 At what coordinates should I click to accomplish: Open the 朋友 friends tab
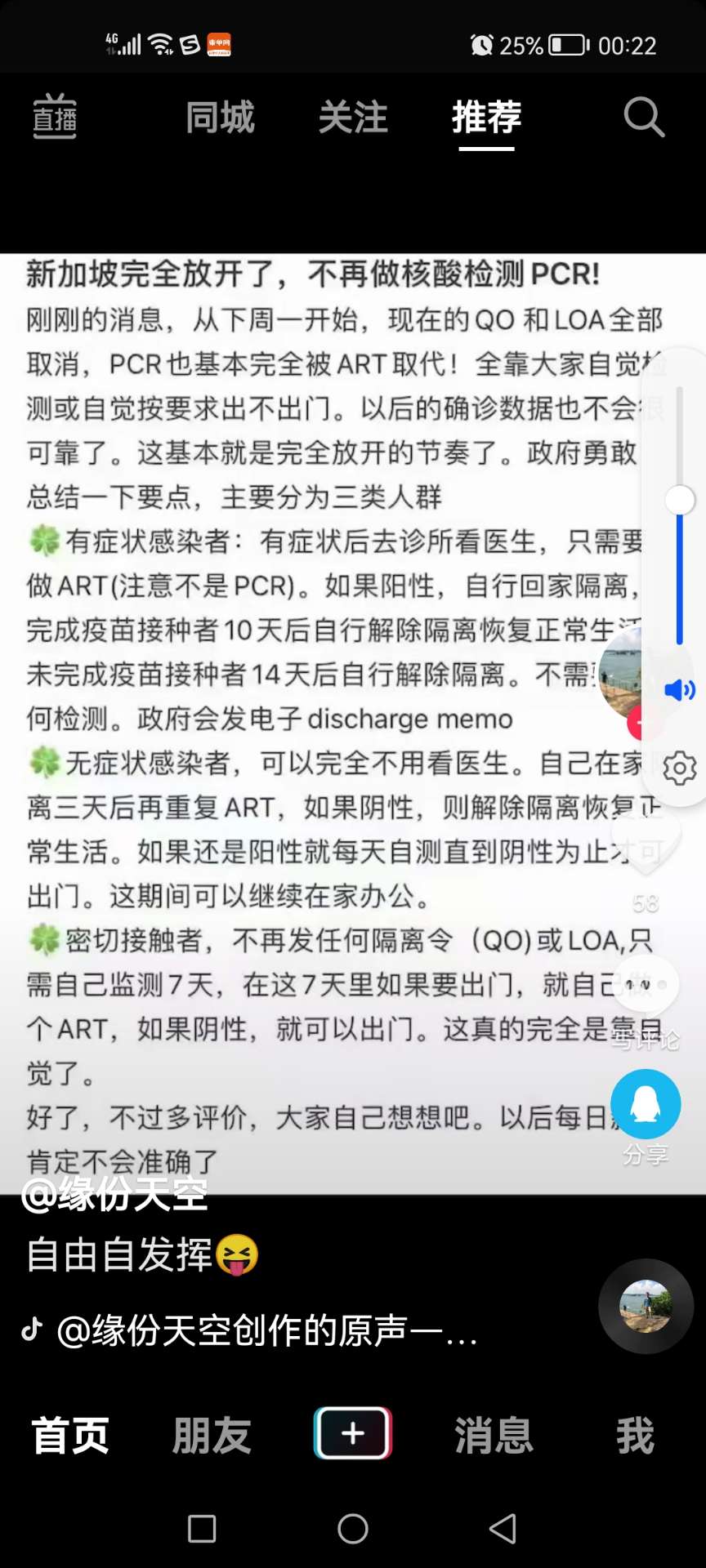212,1436
